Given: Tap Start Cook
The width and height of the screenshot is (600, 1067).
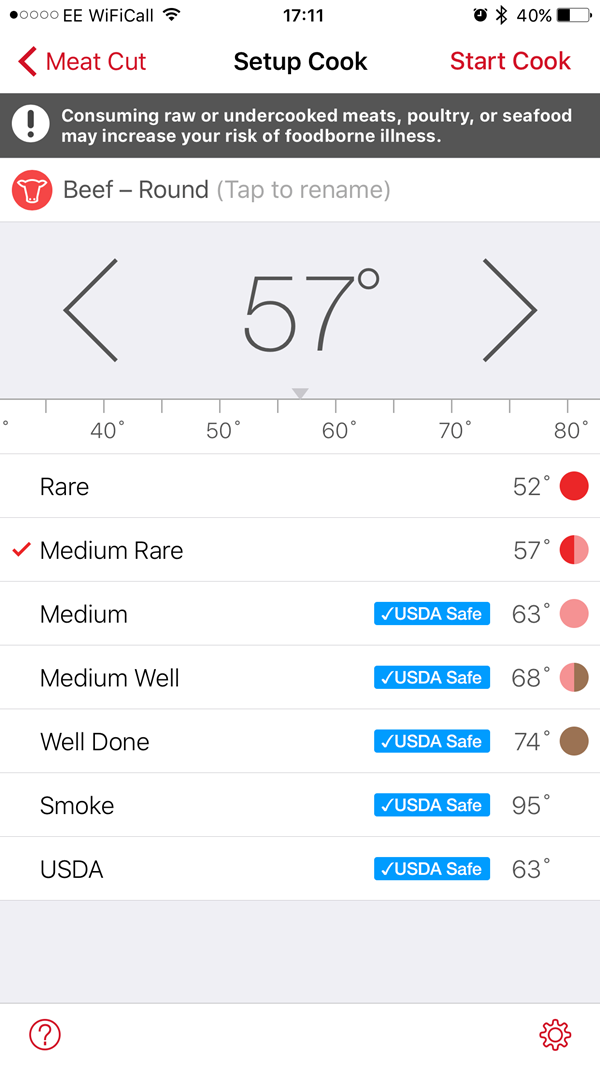Looking at the screenshot, I should pos(510,61).
